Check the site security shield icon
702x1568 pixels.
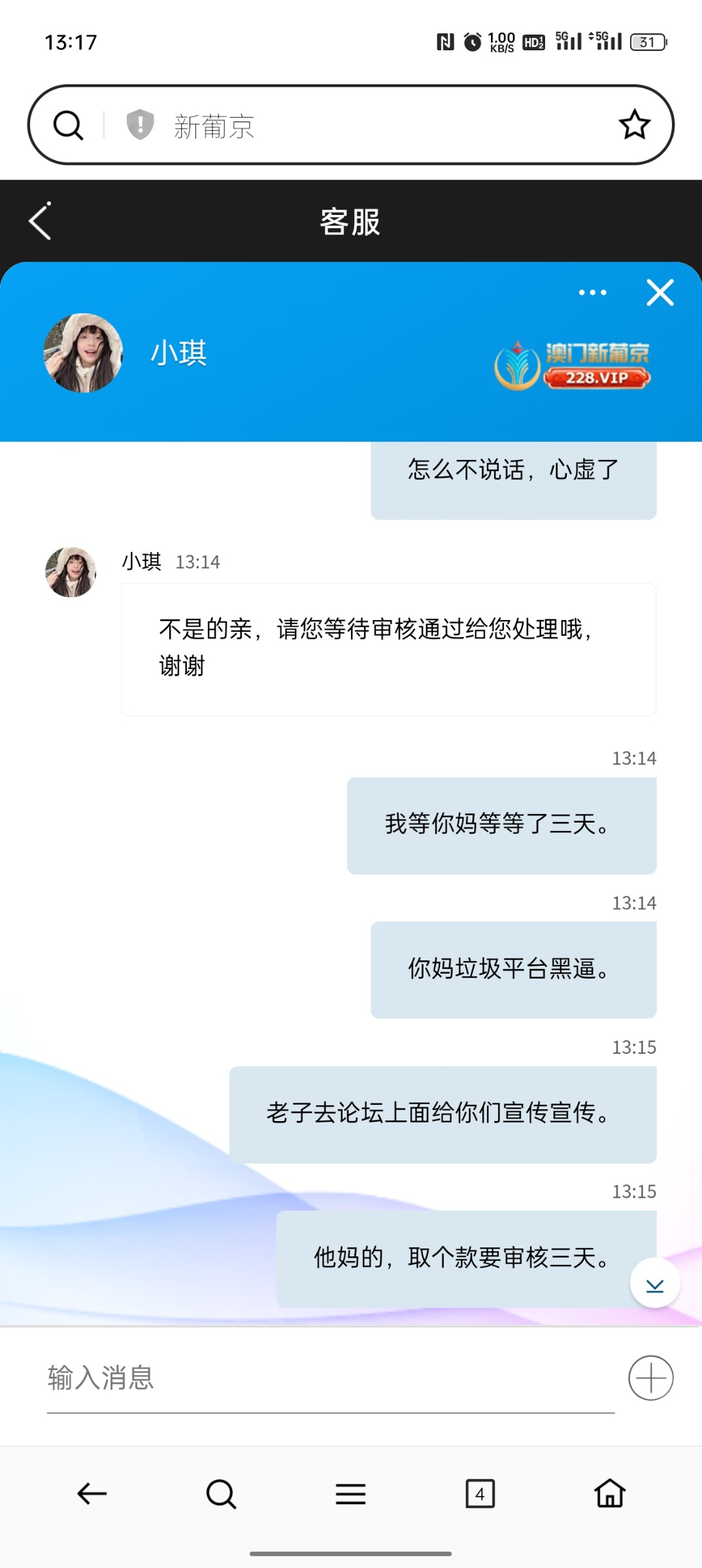[140, 125]
